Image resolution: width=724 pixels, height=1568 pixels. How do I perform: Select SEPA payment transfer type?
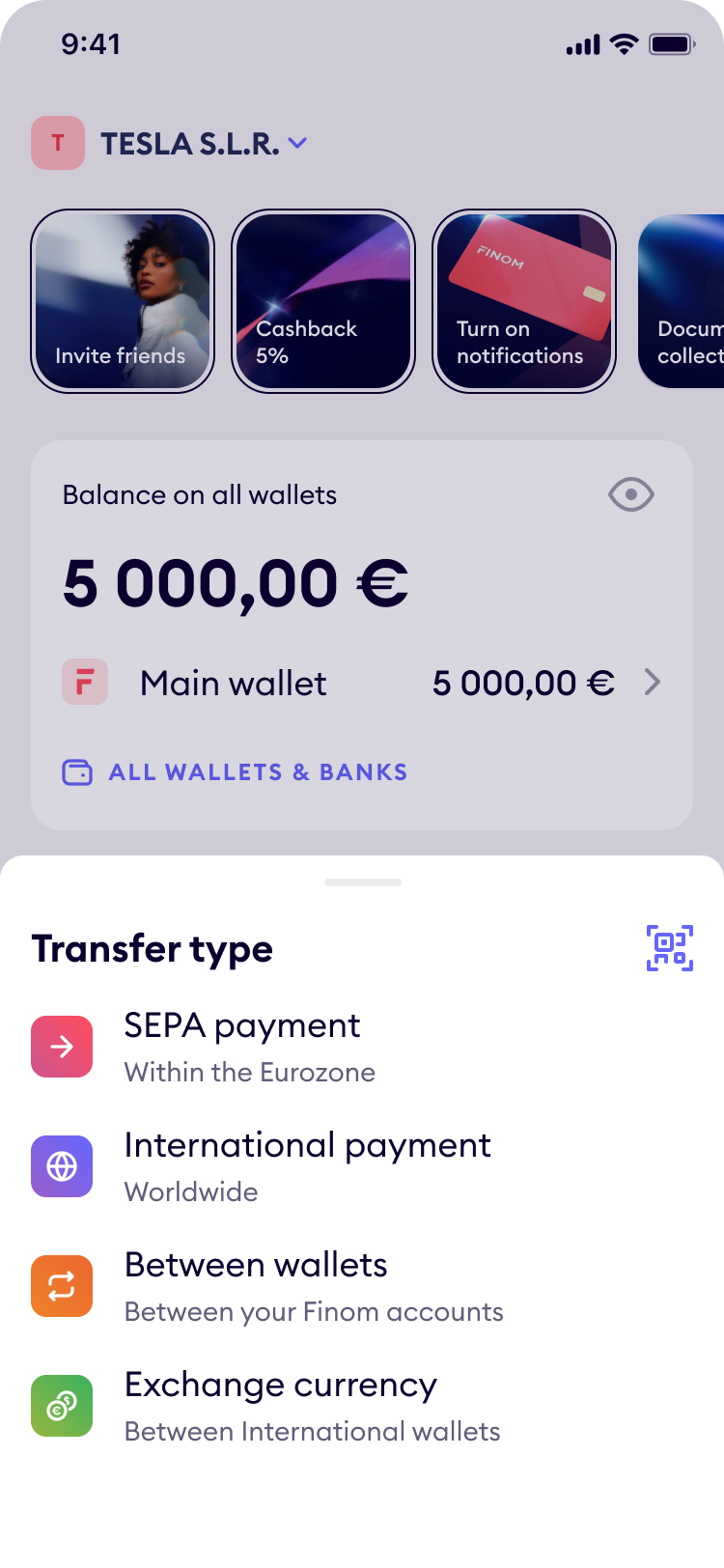coord(362,1047)
